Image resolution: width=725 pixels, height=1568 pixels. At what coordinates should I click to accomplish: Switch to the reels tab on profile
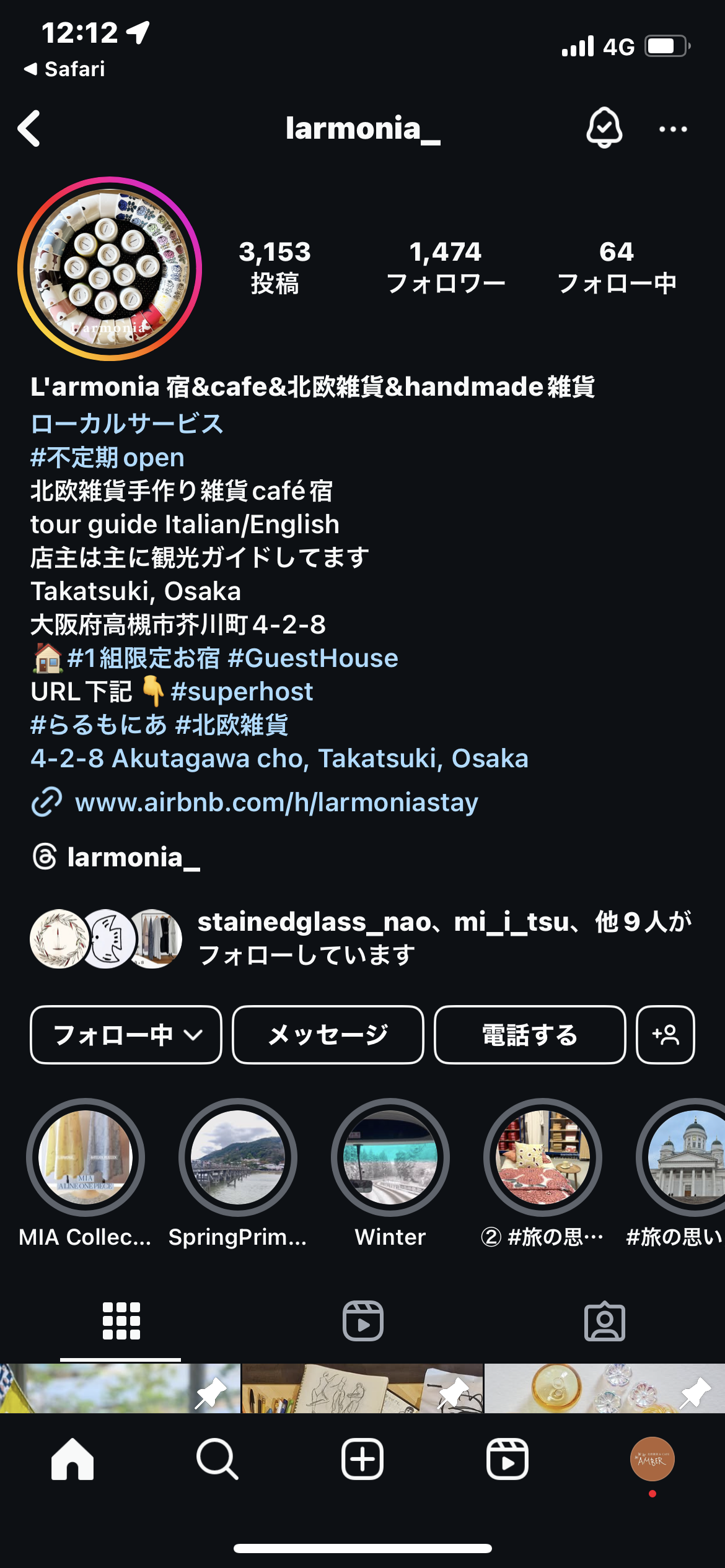coord(362,1321)
